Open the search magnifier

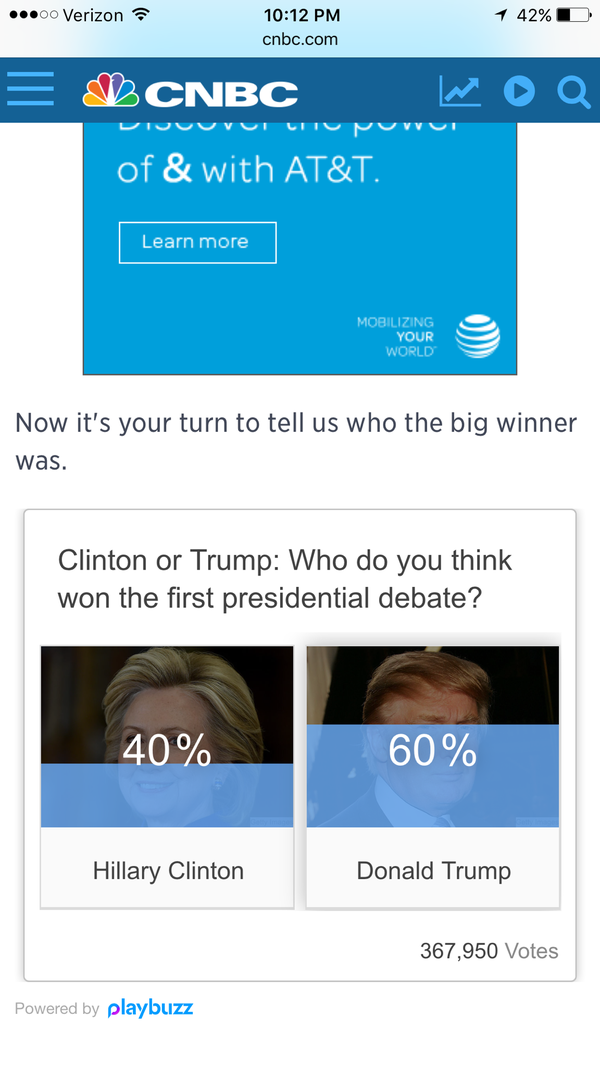573,92
